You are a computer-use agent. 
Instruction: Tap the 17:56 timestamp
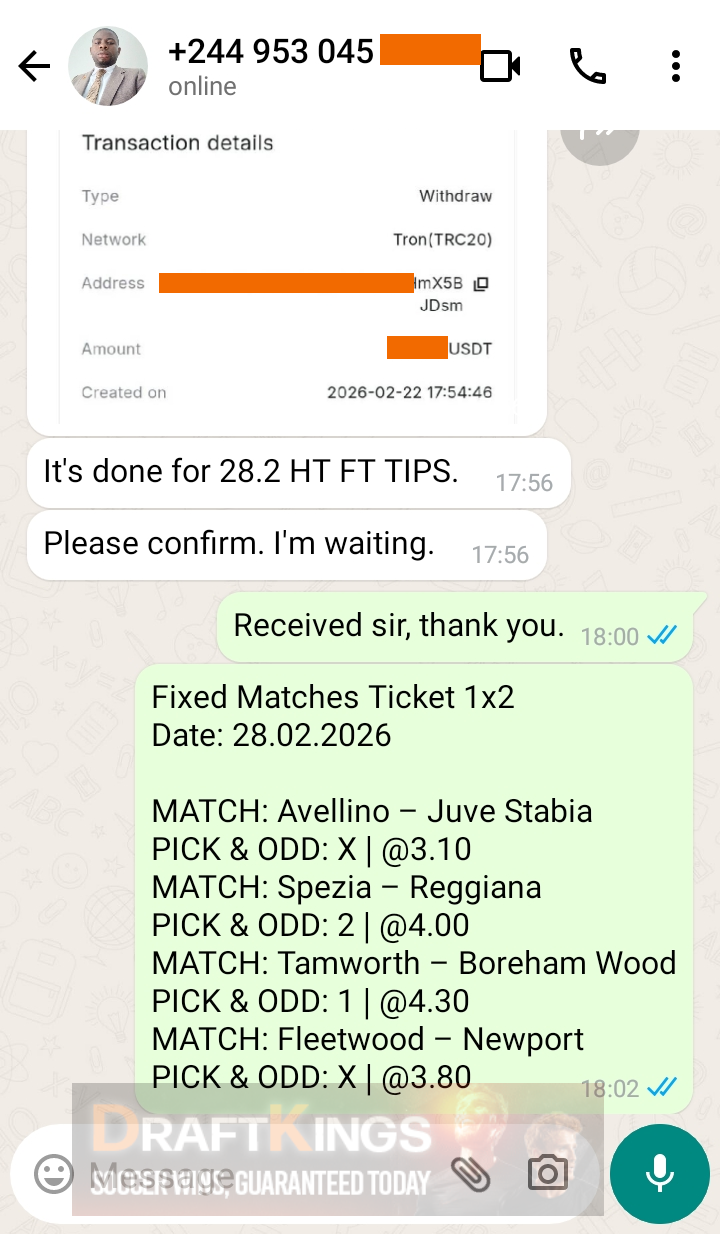point(523,483)
